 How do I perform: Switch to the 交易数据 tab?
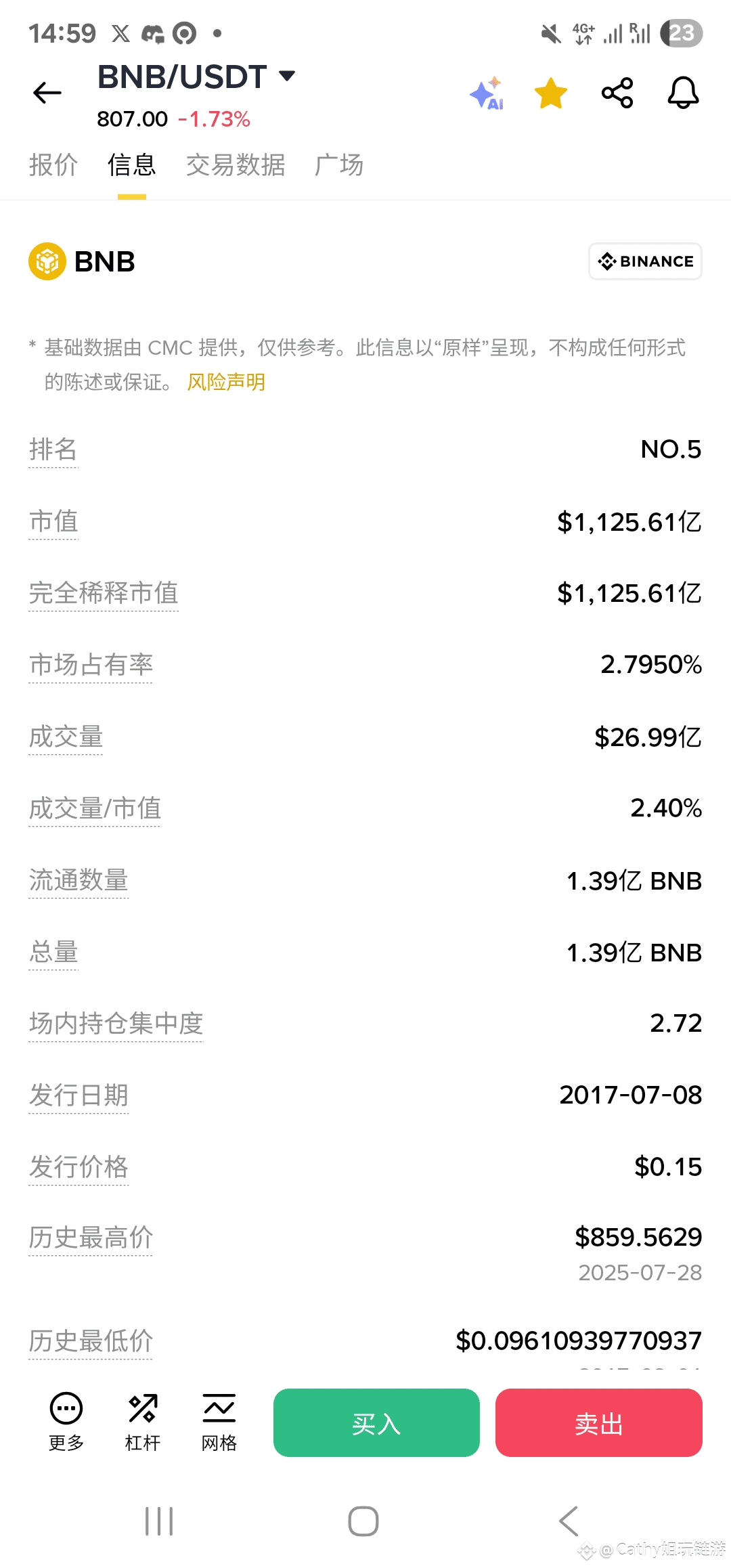[236, 165]
